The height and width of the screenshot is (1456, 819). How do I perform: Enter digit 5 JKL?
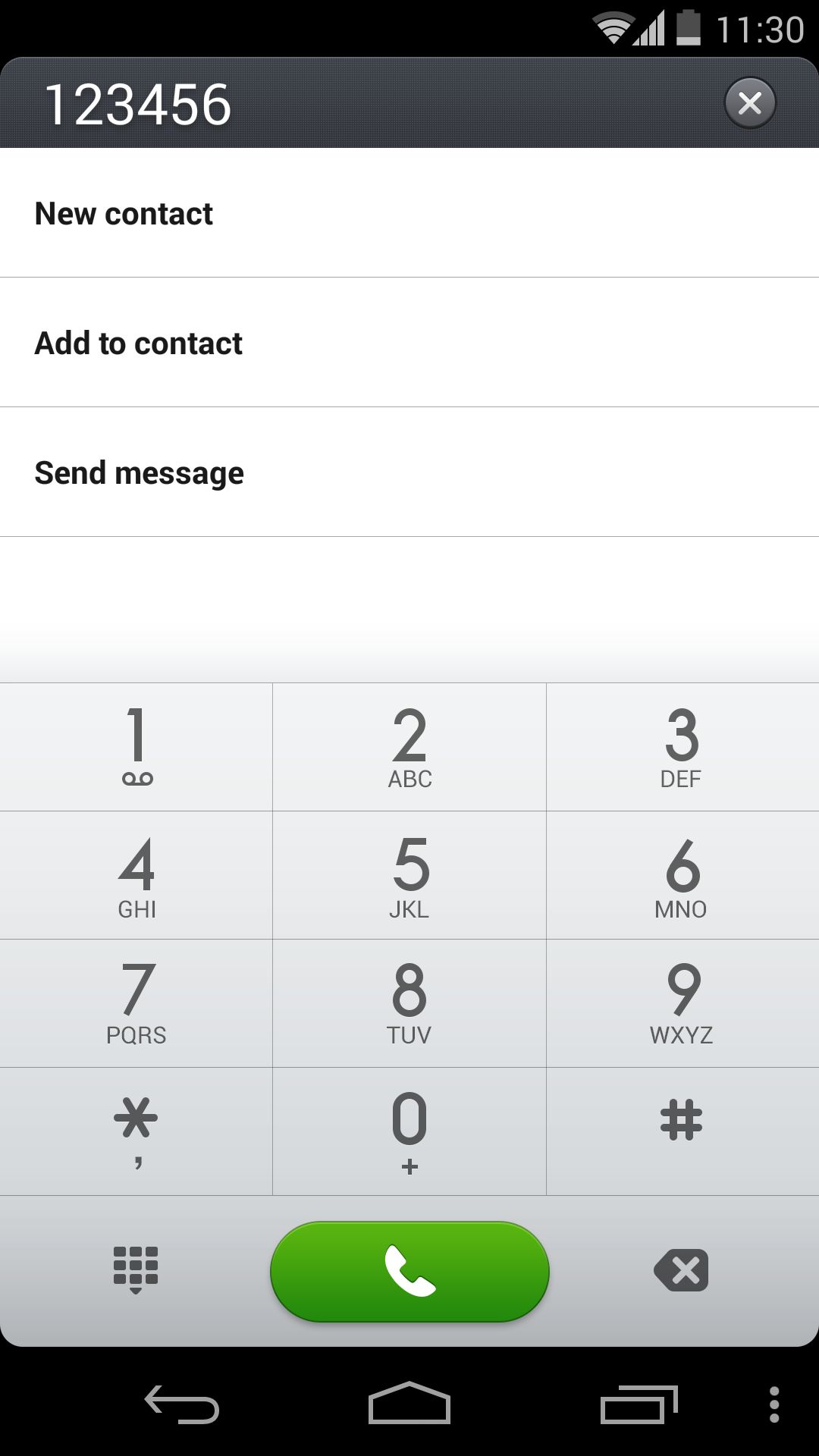point(409,875)
